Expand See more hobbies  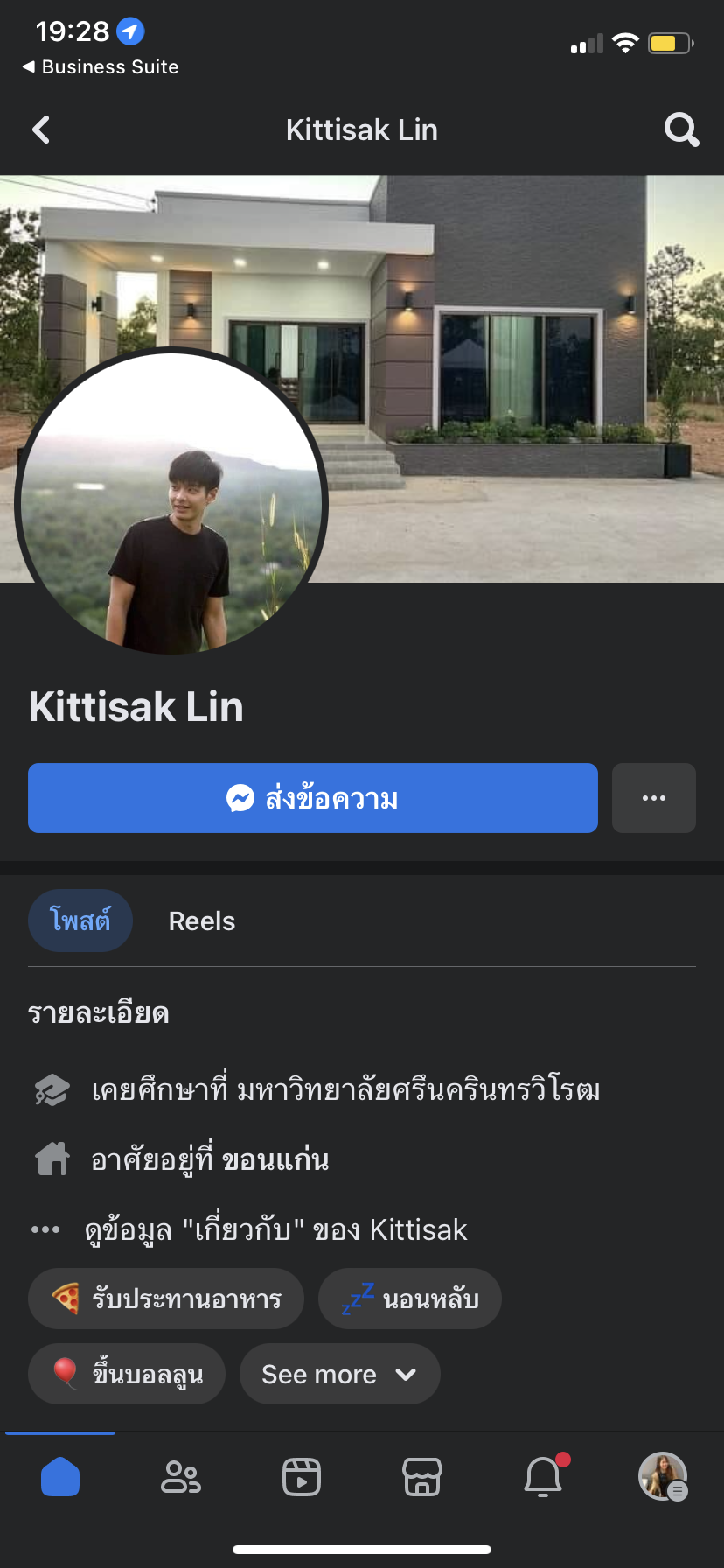(x=339, y=1374)
